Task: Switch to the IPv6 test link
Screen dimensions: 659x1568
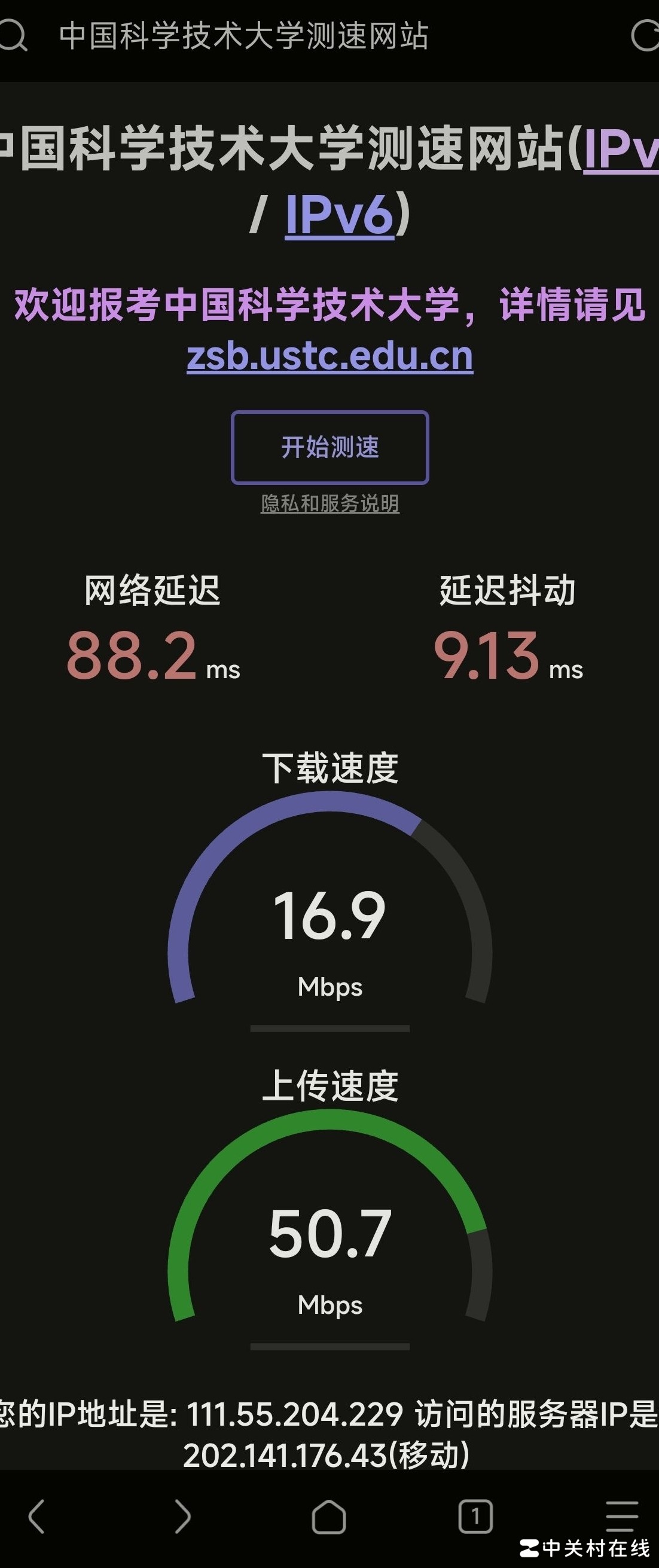Action: click(x=340, y=213)
